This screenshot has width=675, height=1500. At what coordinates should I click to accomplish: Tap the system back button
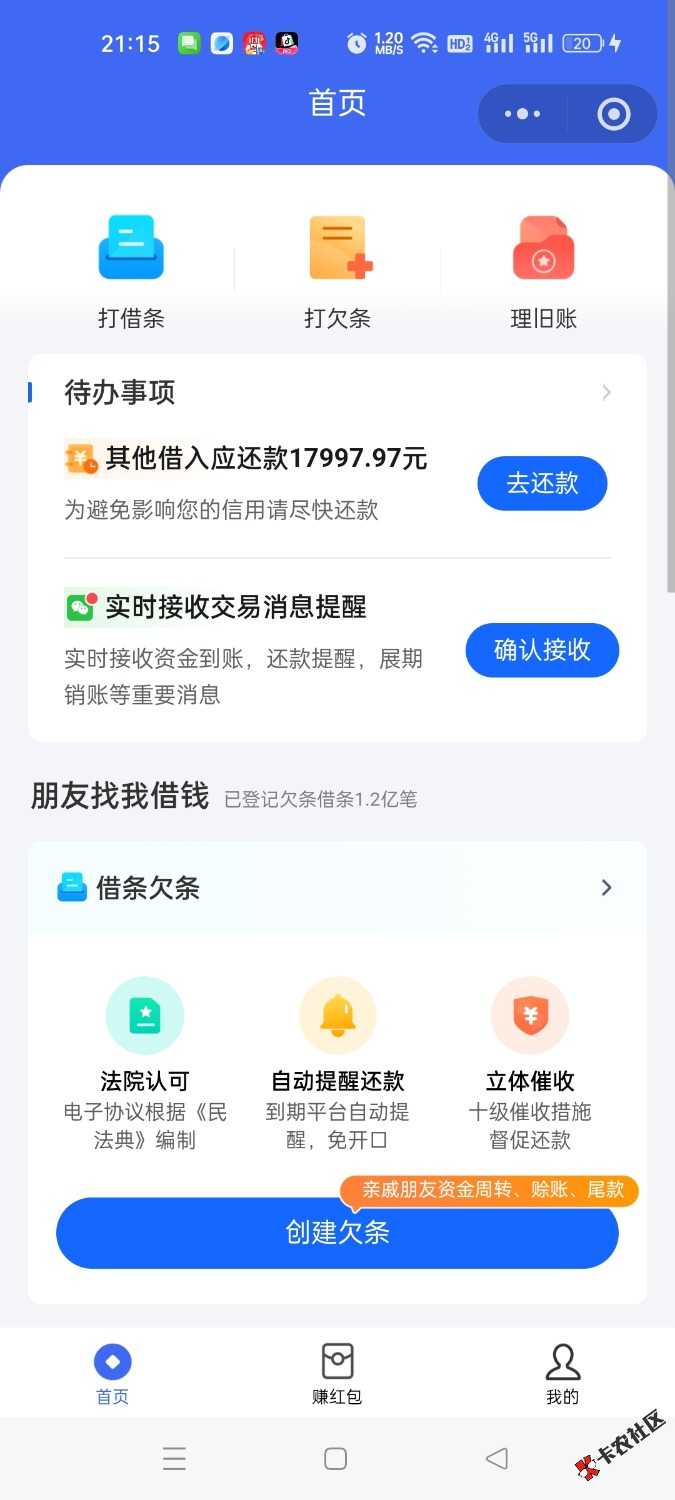pyautogui.click(x=496, y=1459)
